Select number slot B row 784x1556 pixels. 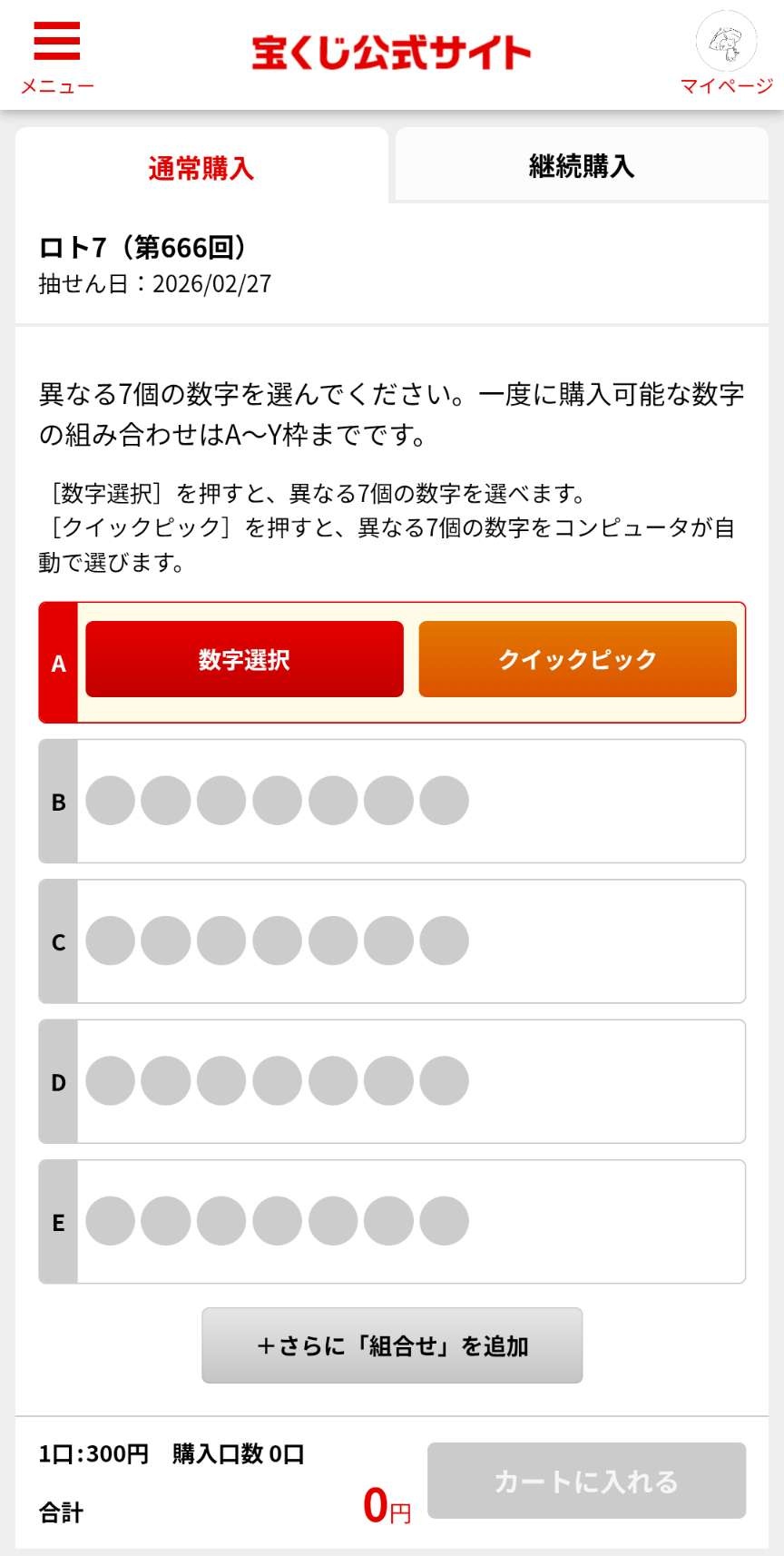coord(392,801)
